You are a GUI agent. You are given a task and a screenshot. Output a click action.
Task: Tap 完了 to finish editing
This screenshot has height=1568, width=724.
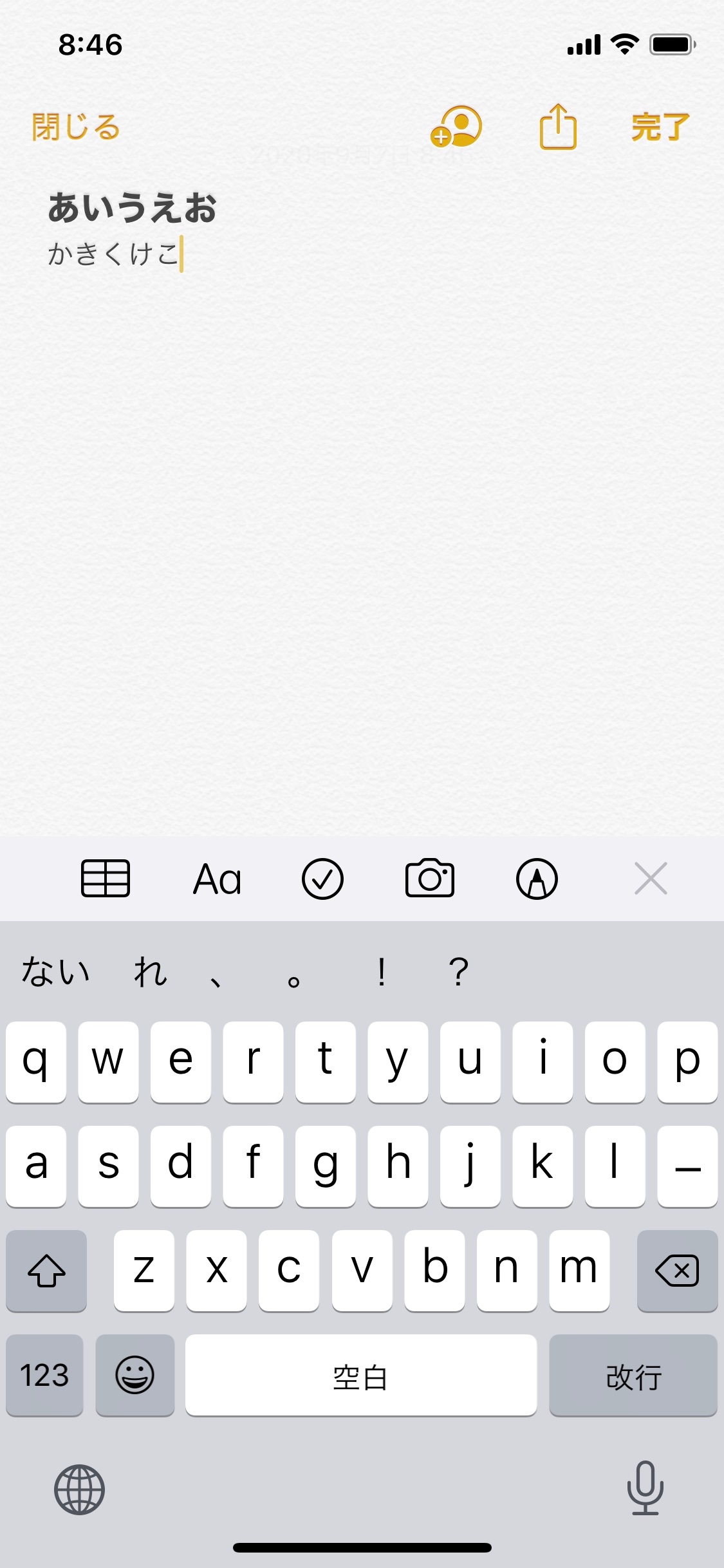click(x=660, y=127)
